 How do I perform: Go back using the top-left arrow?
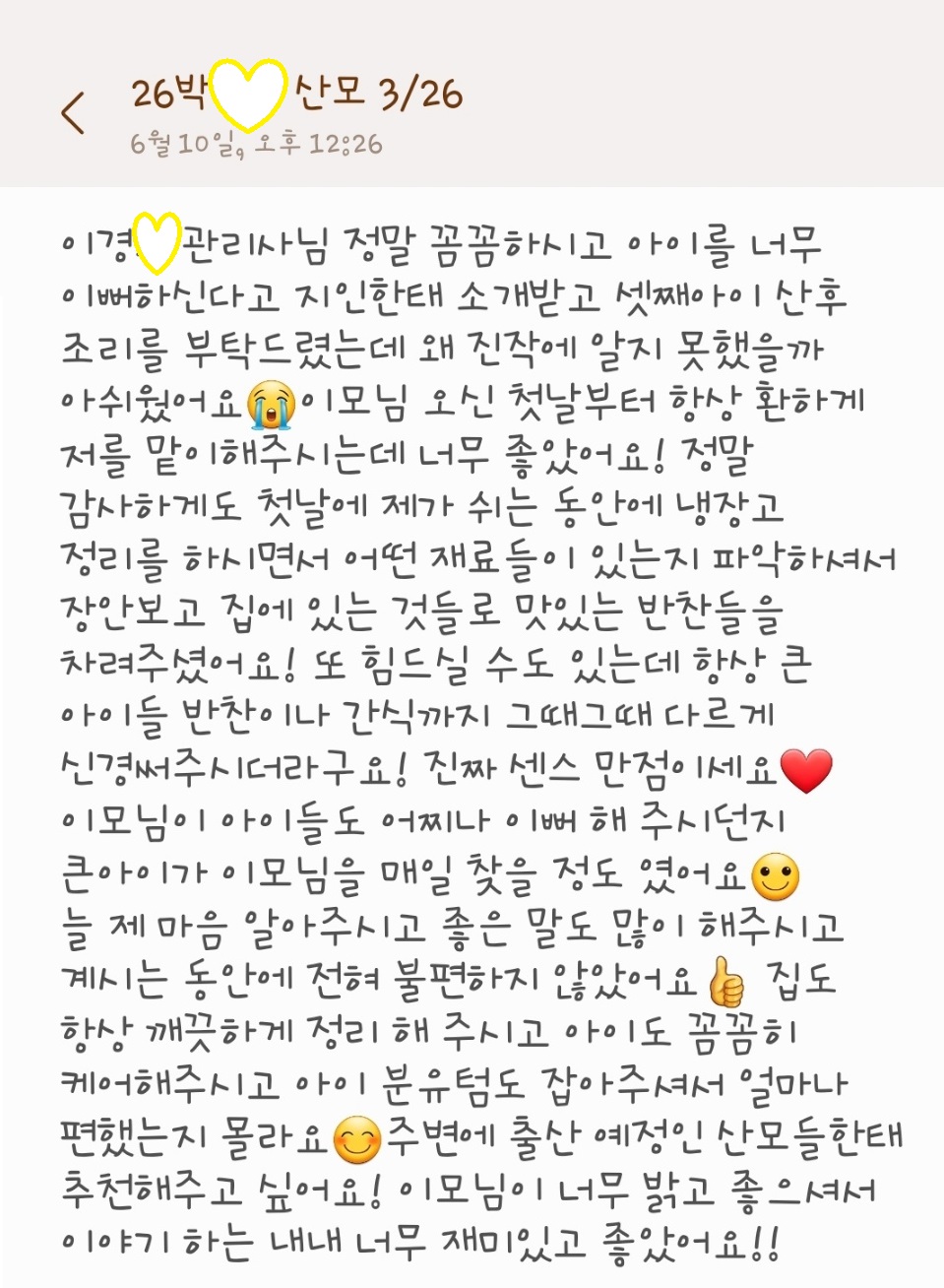[74, 112]
